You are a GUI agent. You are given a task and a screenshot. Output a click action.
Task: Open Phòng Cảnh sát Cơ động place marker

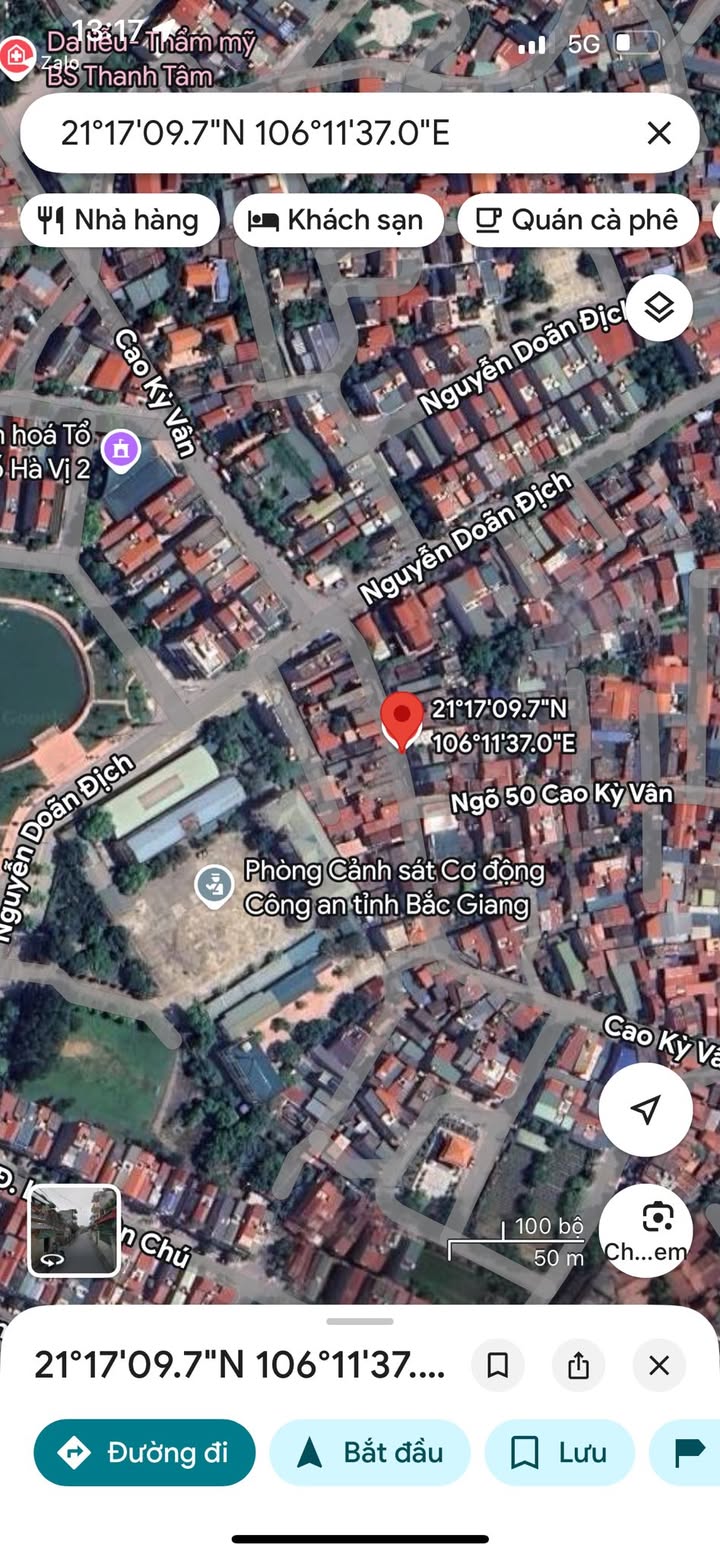[x=213, y=886]
